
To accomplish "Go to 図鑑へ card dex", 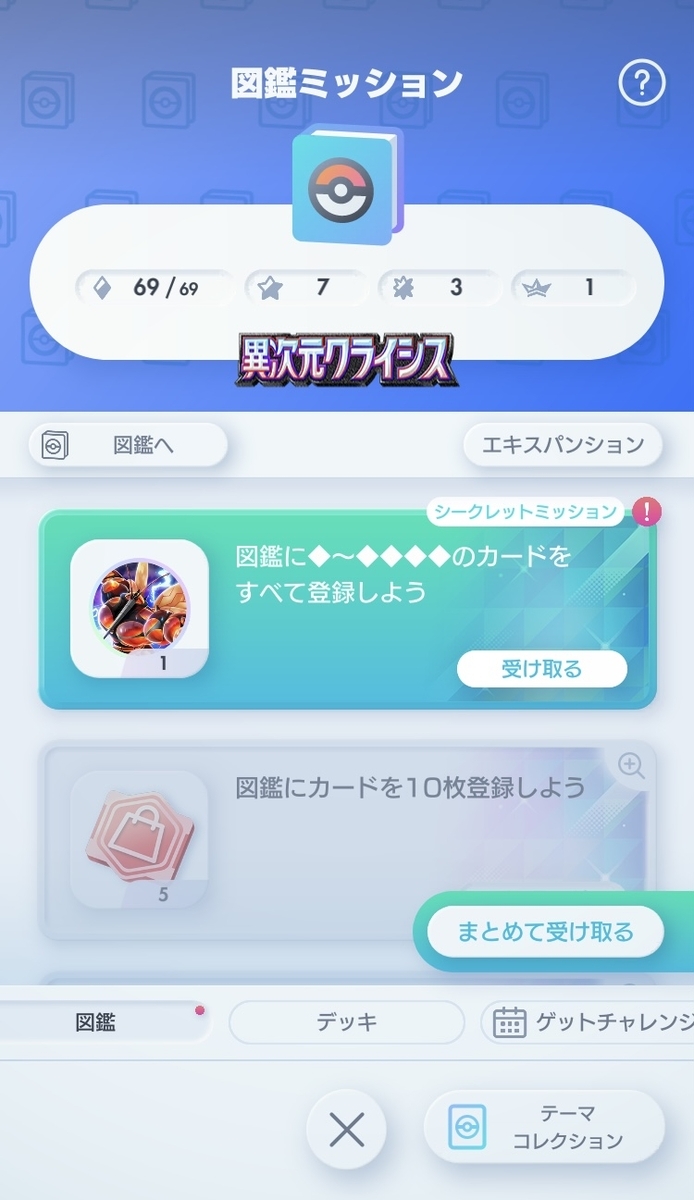I will pyautogui.click(x=128, y=445).
